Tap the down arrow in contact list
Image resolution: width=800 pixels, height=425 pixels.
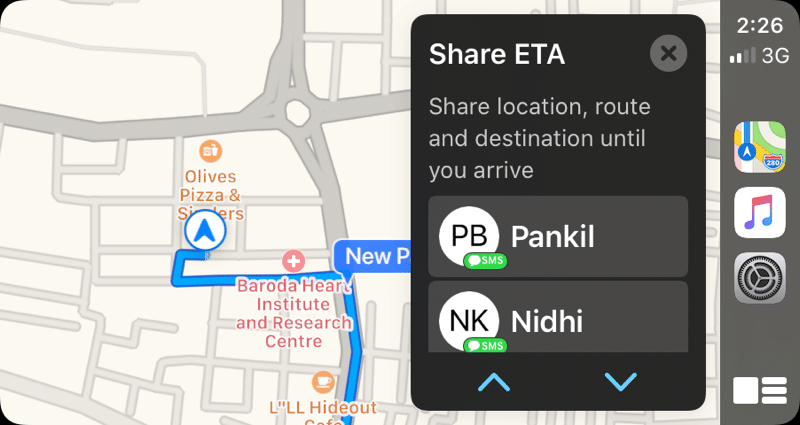pos(621,381)
